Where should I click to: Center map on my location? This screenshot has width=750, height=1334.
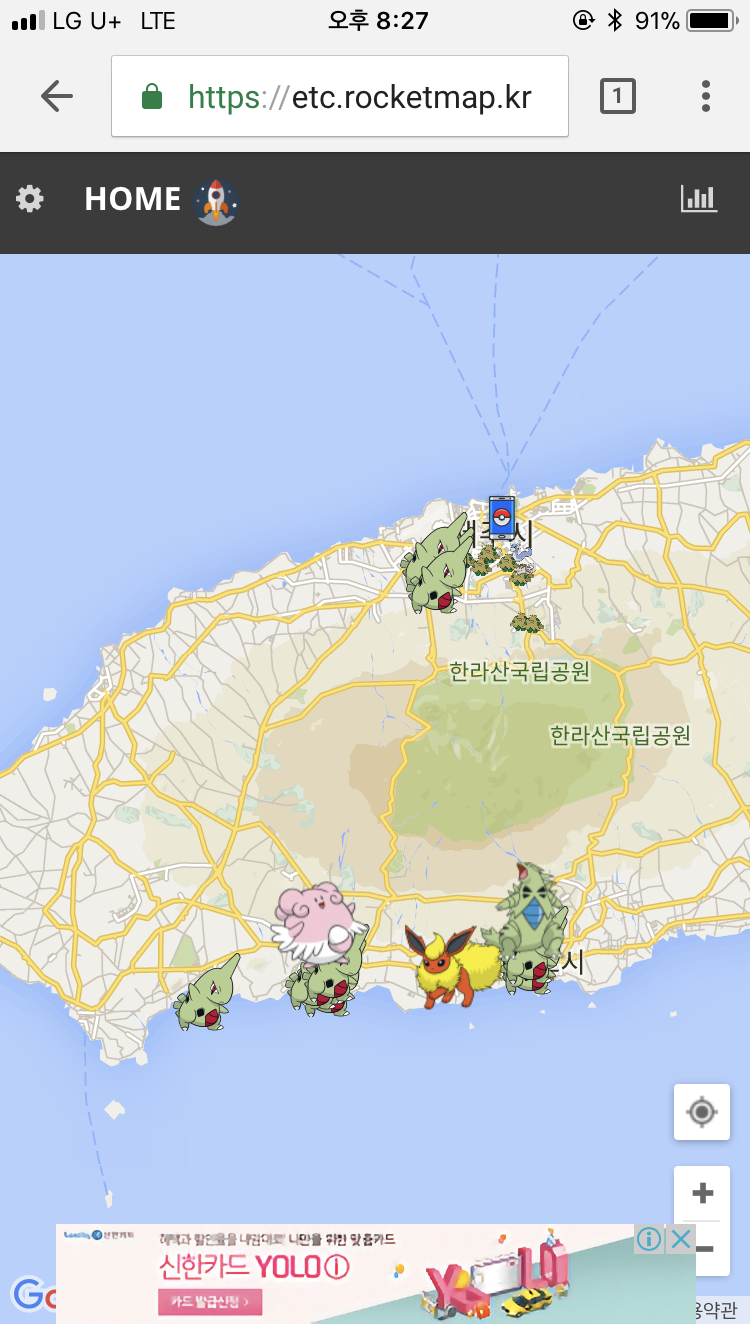point(701,1112)
